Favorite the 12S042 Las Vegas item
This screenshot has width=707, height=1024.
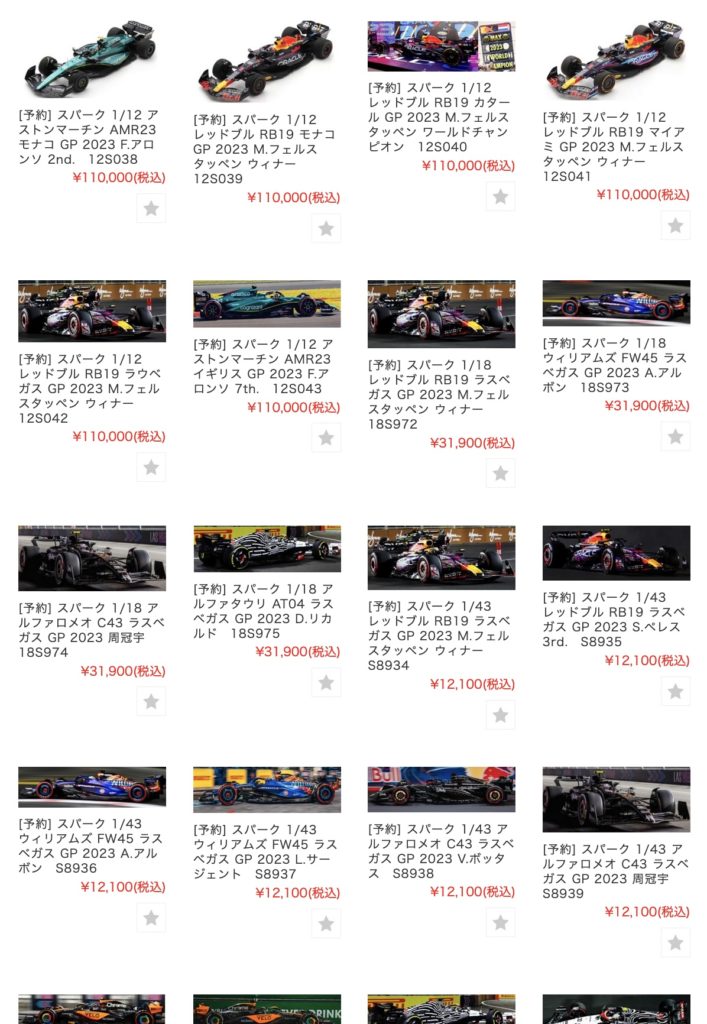151,467
